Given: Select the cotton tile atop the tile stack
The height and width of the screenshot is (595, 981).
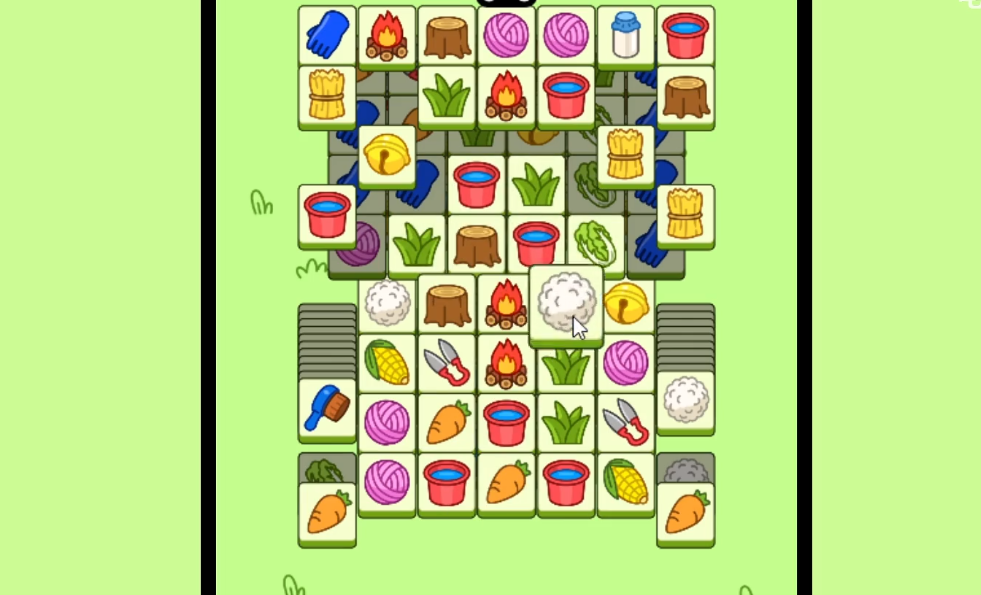Looking at the screenshot, I should tap(685, 400).
